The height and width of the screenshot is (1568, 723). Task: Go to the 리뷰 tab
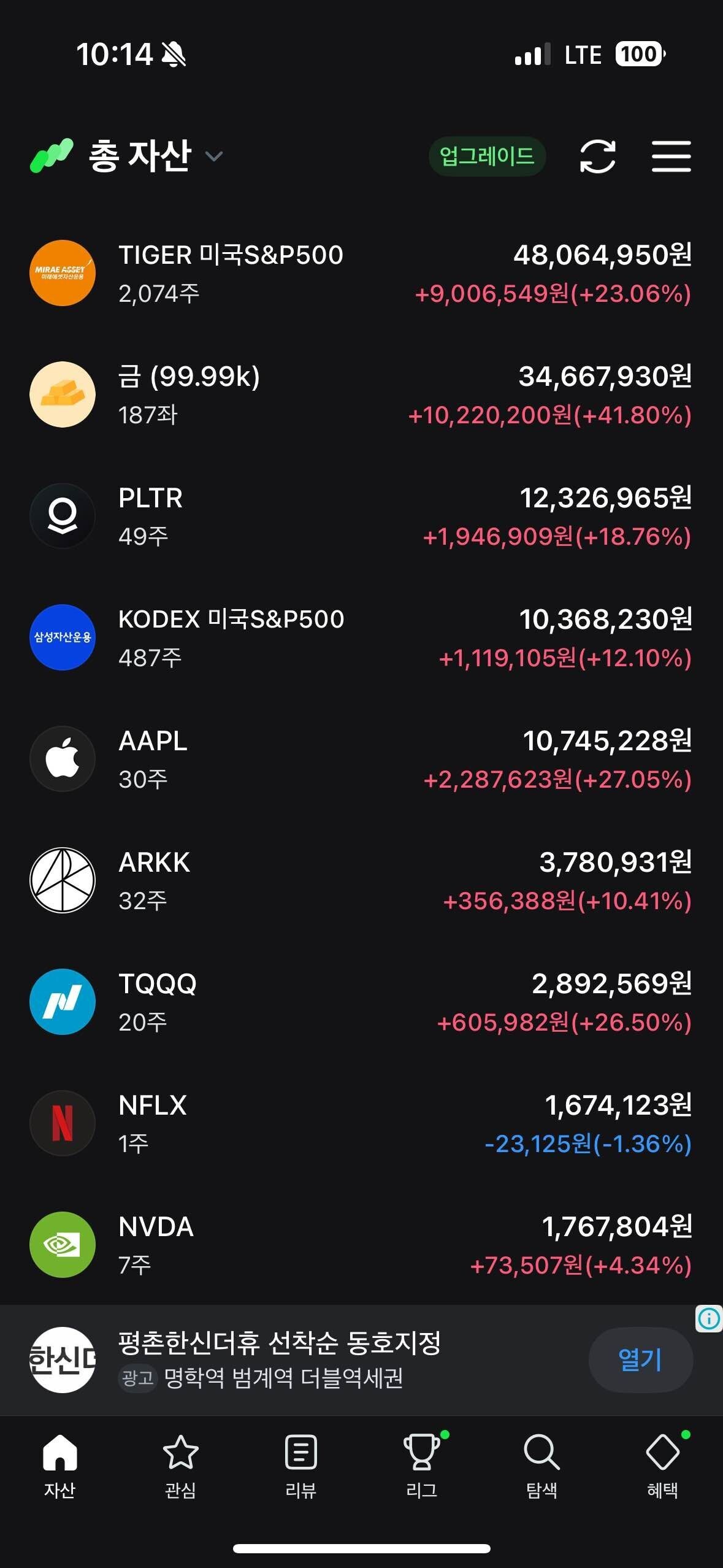[301, 1466]
